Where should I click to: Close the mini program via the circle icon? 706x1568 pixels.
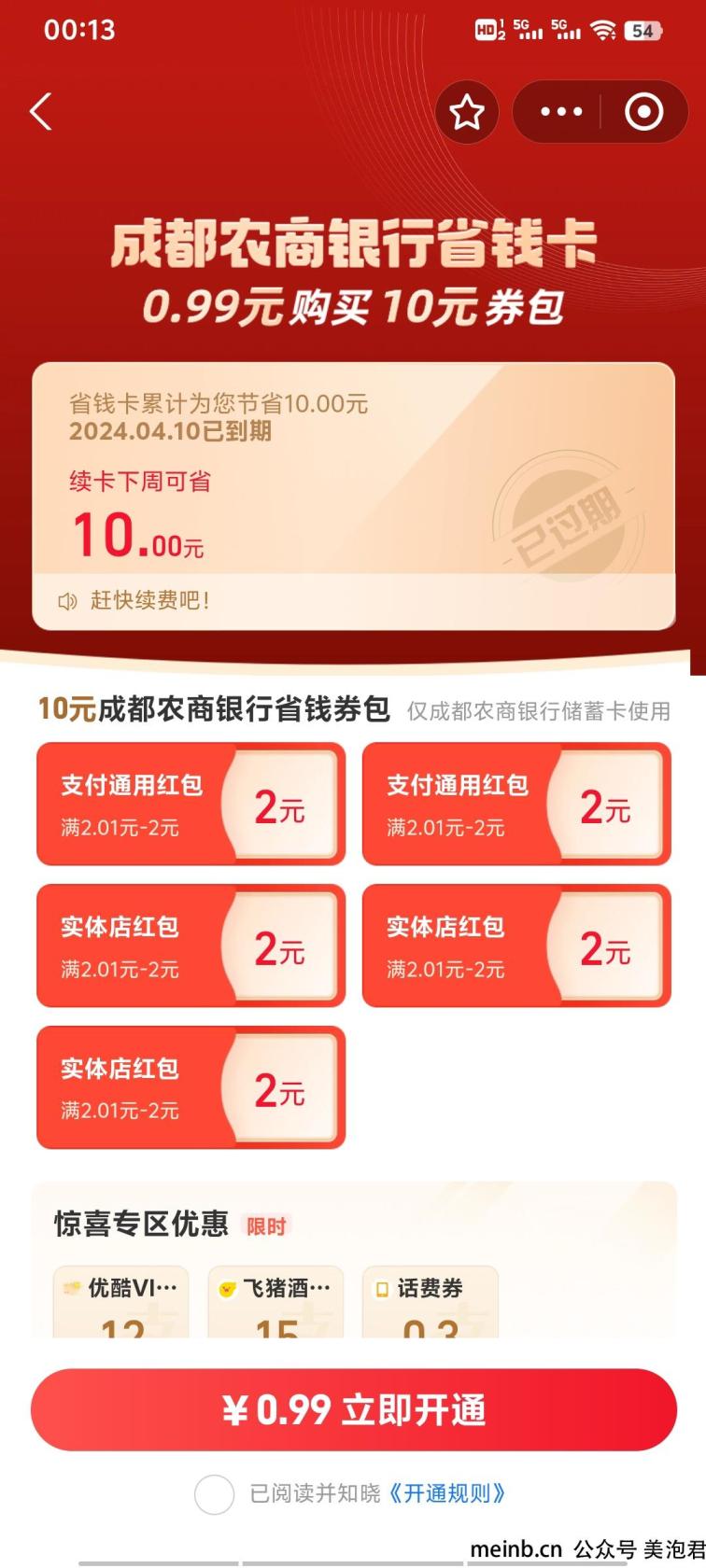[x=643, y=112]
